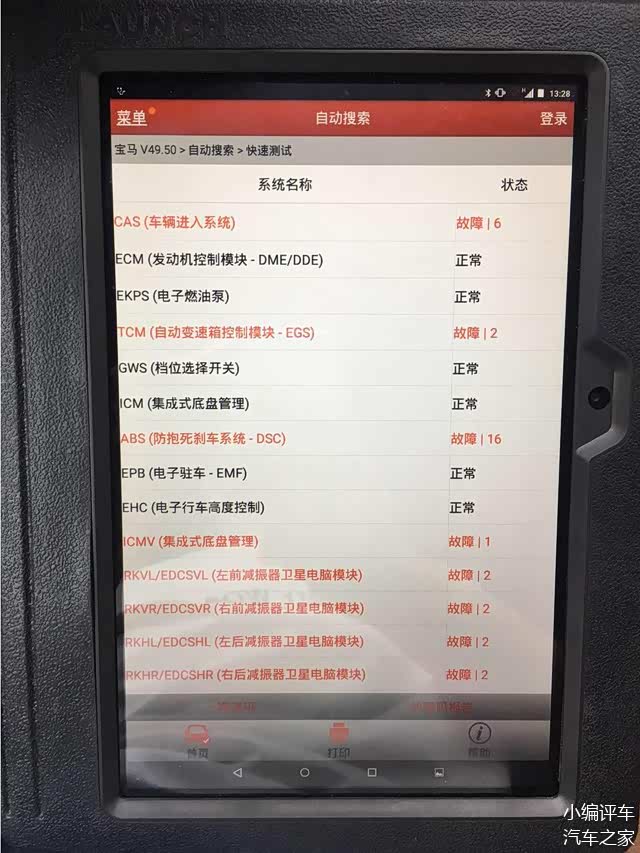This screenshot has height=853, width=640.
Task: Open ICMV (集成式底盘管理) fault entry
Action: pyautogui.click(x=190, y=541)
